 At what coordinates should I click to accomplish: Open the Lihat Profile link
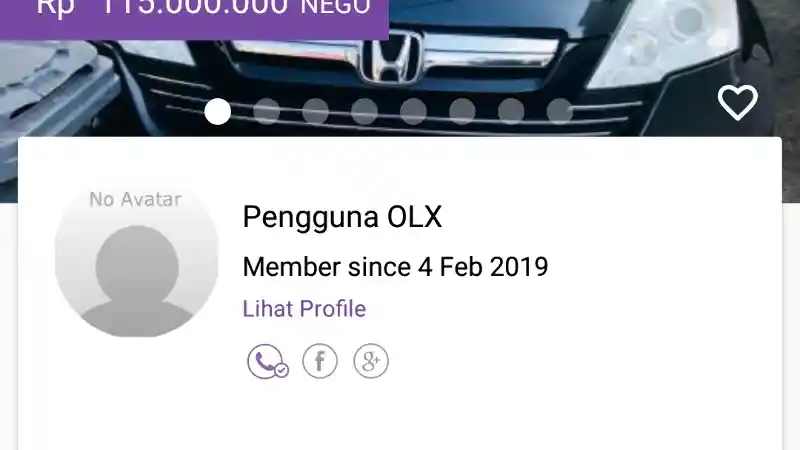(304, 309)
